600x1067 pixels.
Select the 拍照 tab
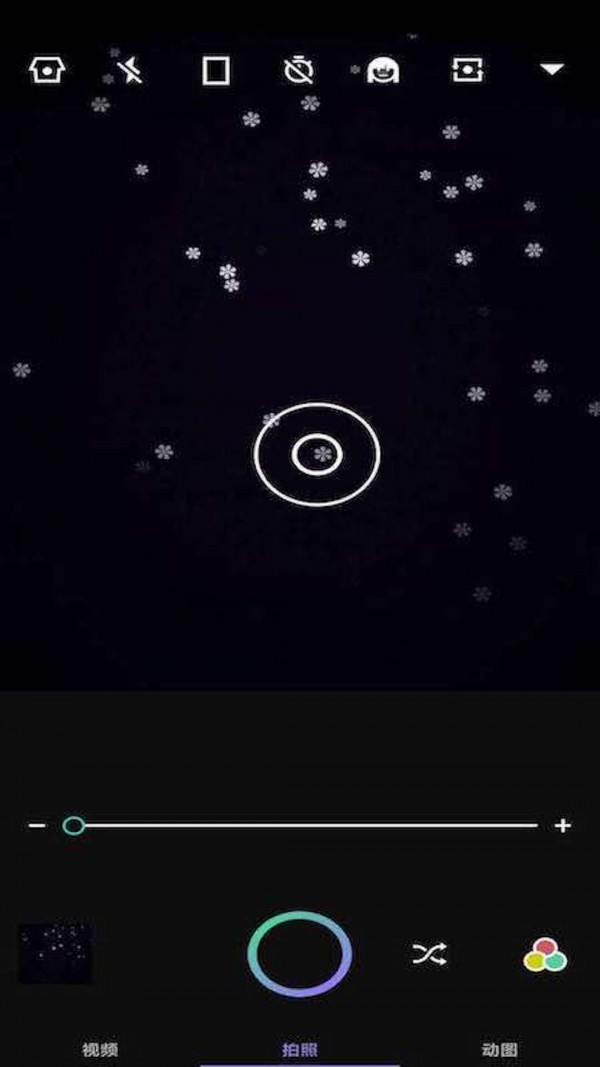point(300,1049)
